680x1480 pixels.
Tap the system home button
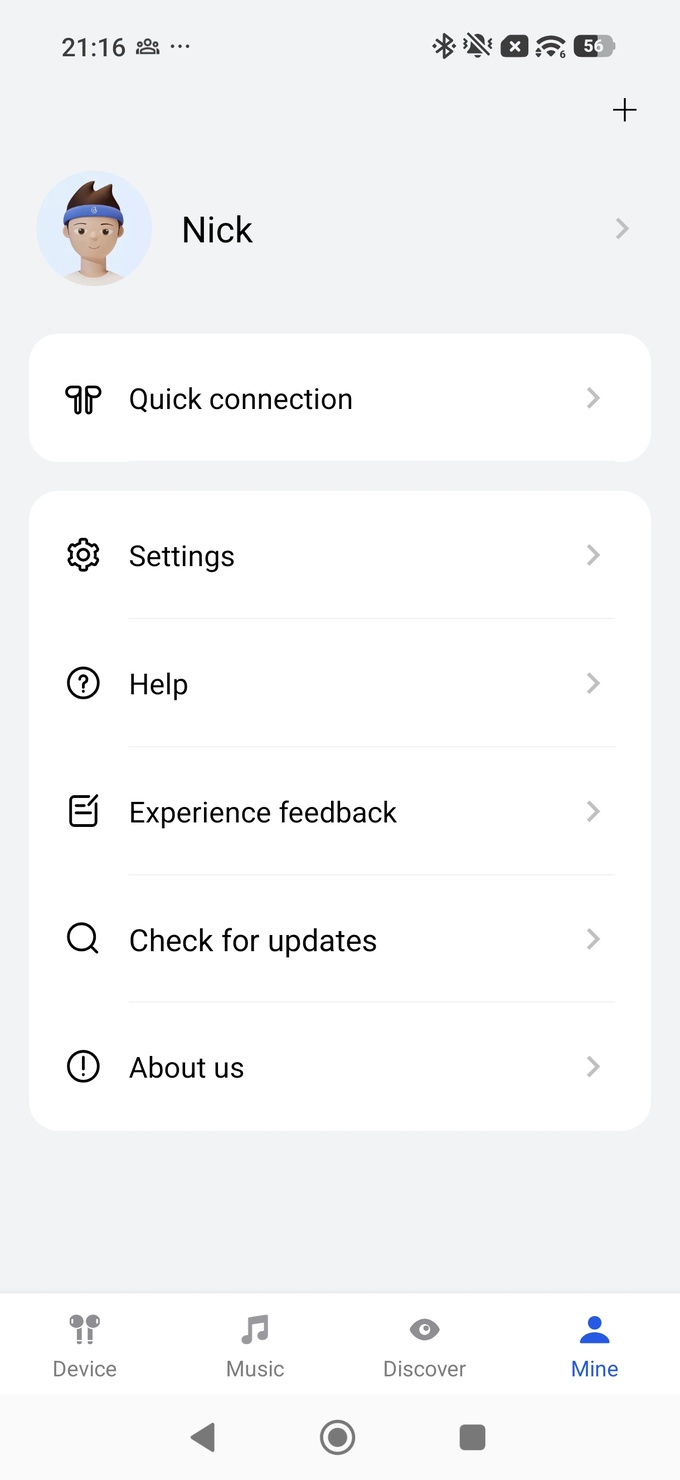pos(338,1437)
